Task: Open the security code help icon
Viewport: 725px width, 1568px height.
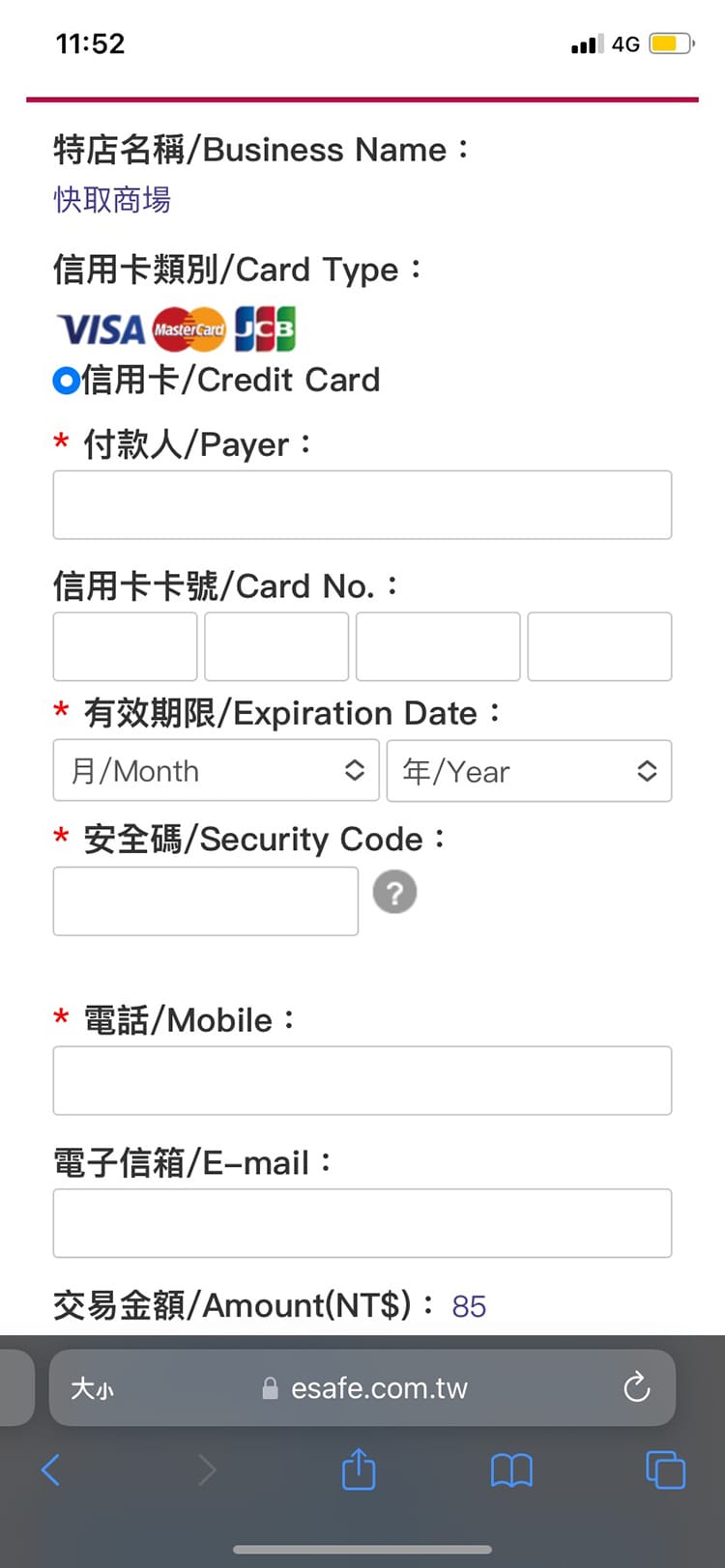Action: (394, 892)
